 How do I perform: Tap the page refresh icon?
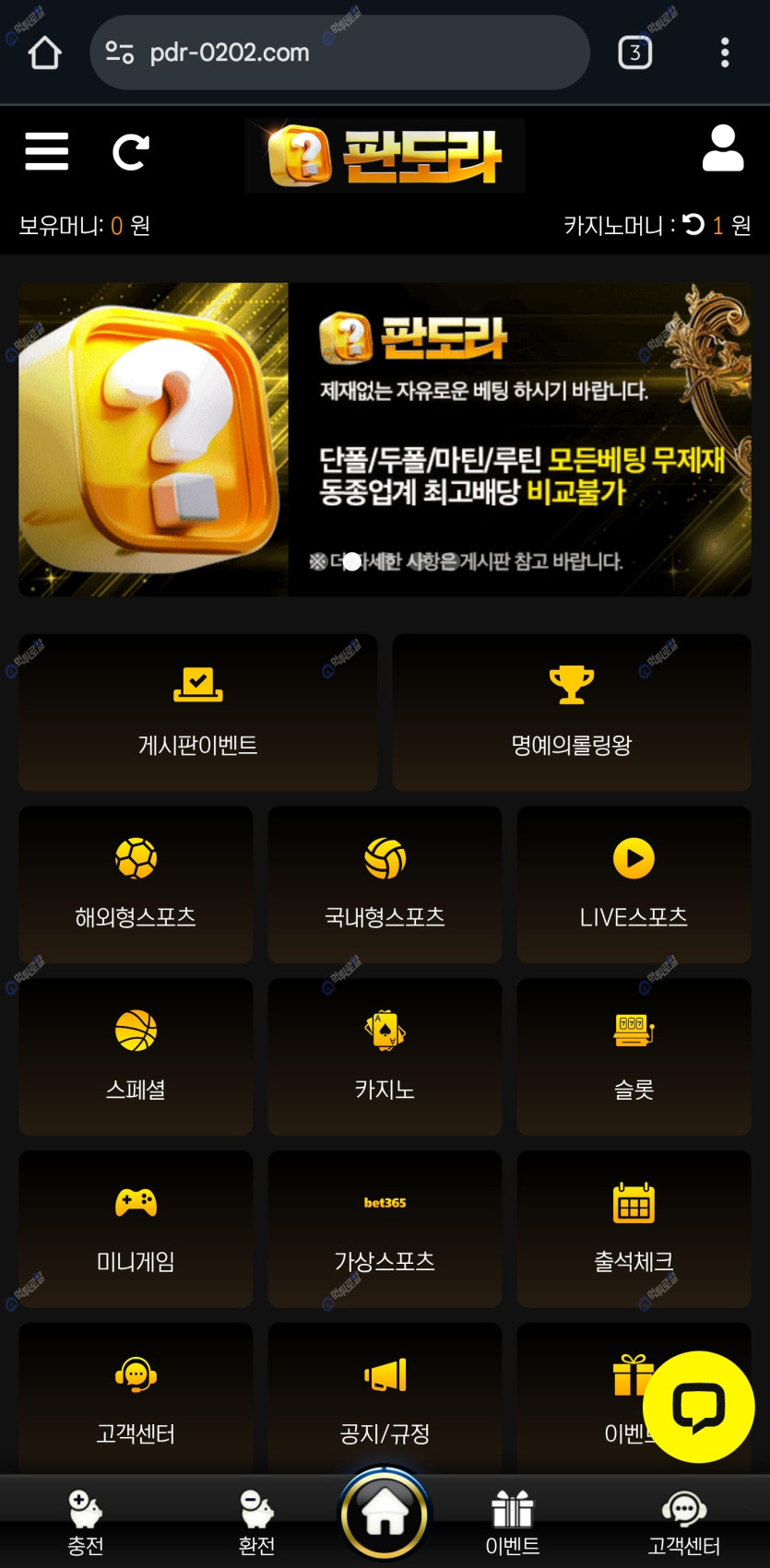[130, 152]
